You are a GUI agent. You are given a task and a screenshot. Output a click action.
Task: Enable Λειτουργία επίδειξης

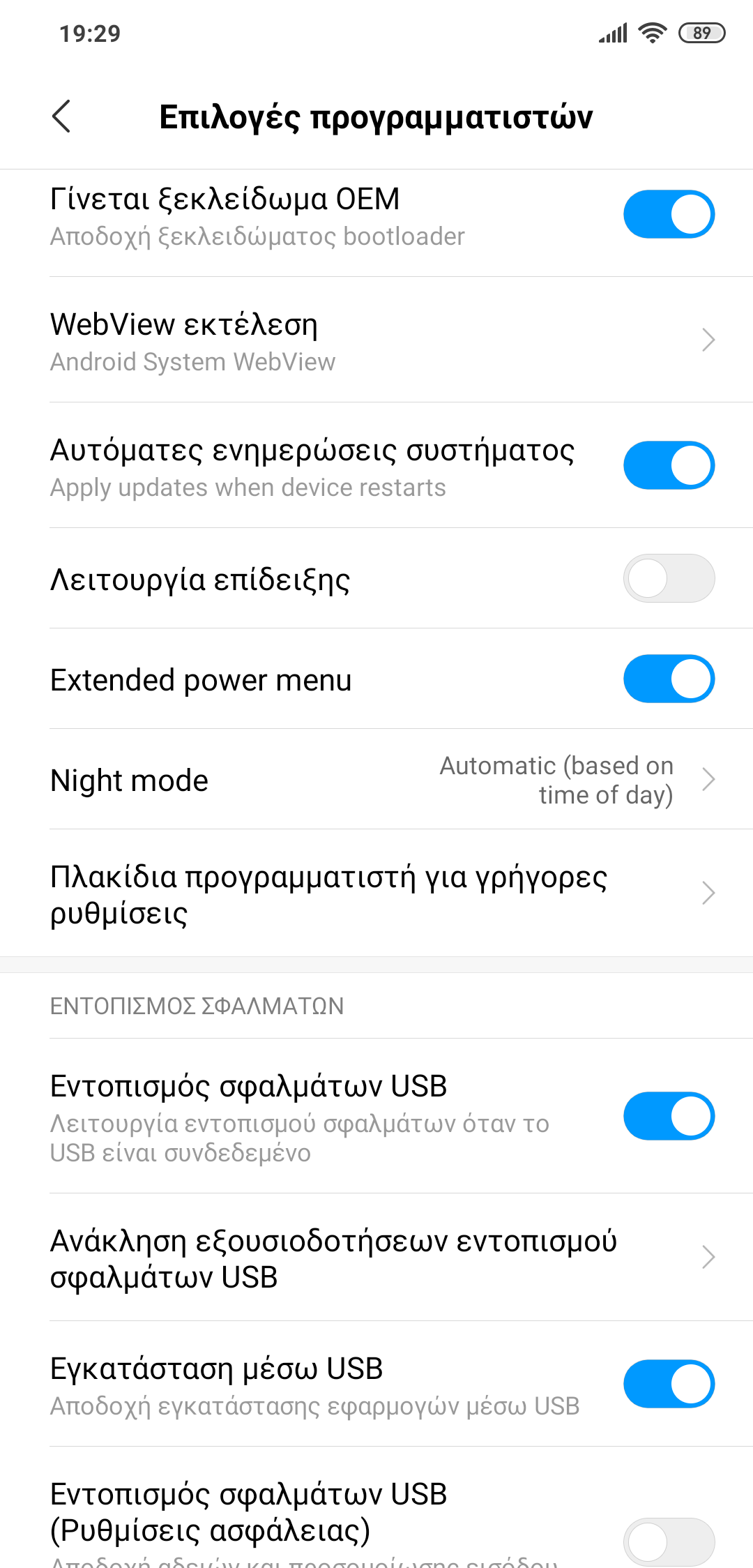[x=668, y=578]
